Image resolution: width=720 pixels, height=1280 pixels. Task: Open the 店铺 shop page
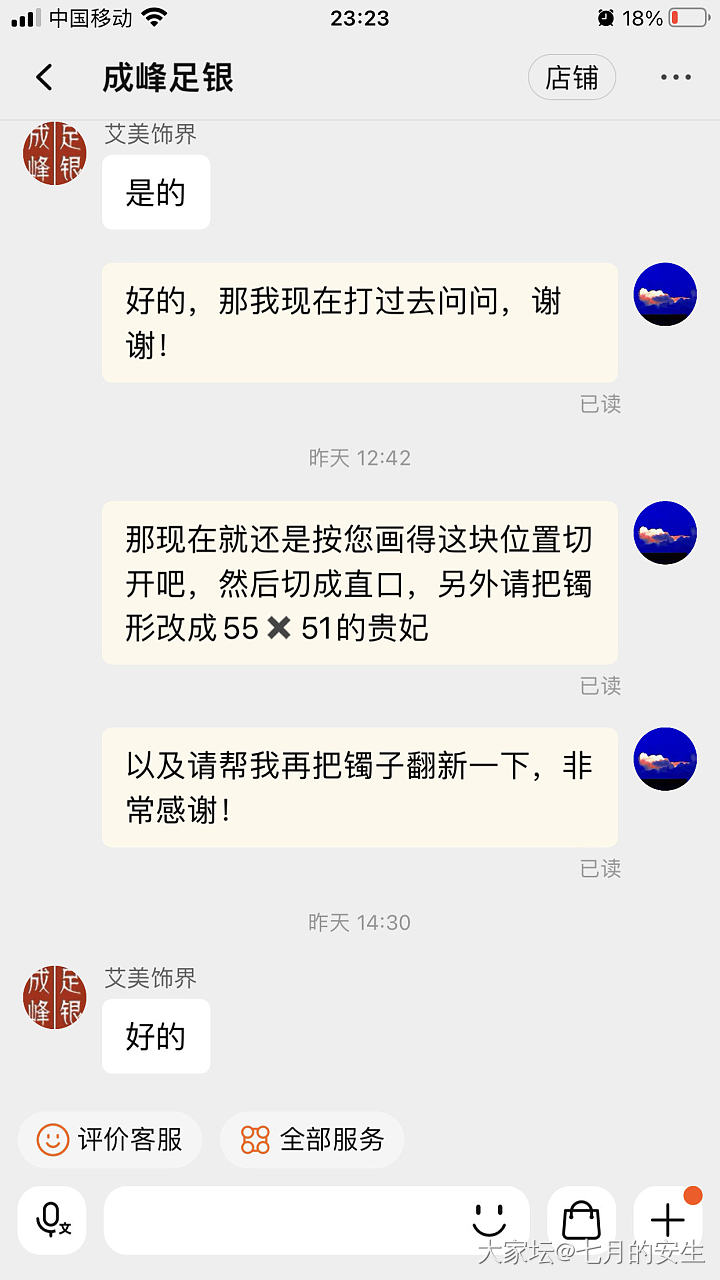[571, 77]
